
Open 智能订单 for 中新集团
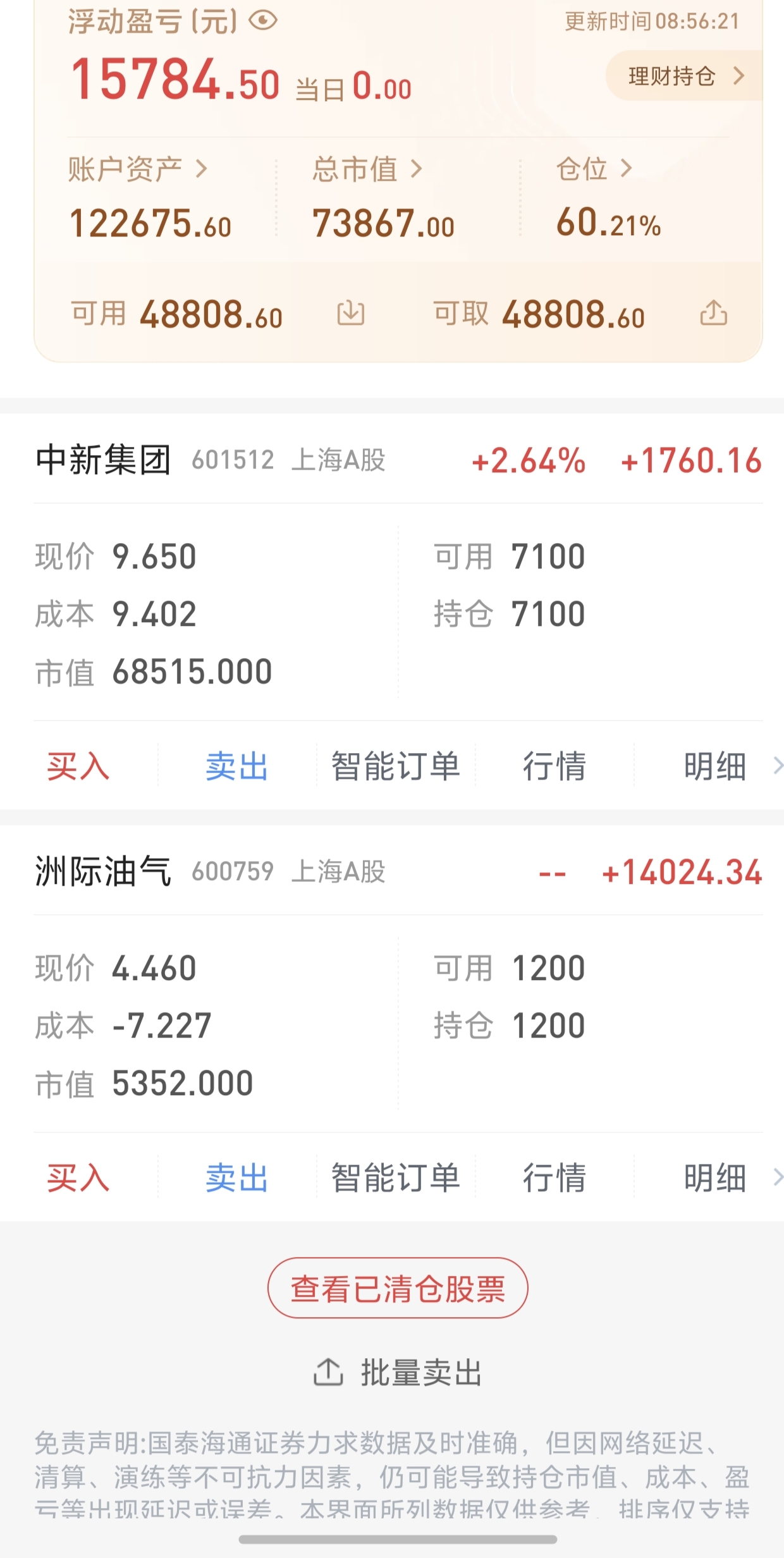(396, 766)
